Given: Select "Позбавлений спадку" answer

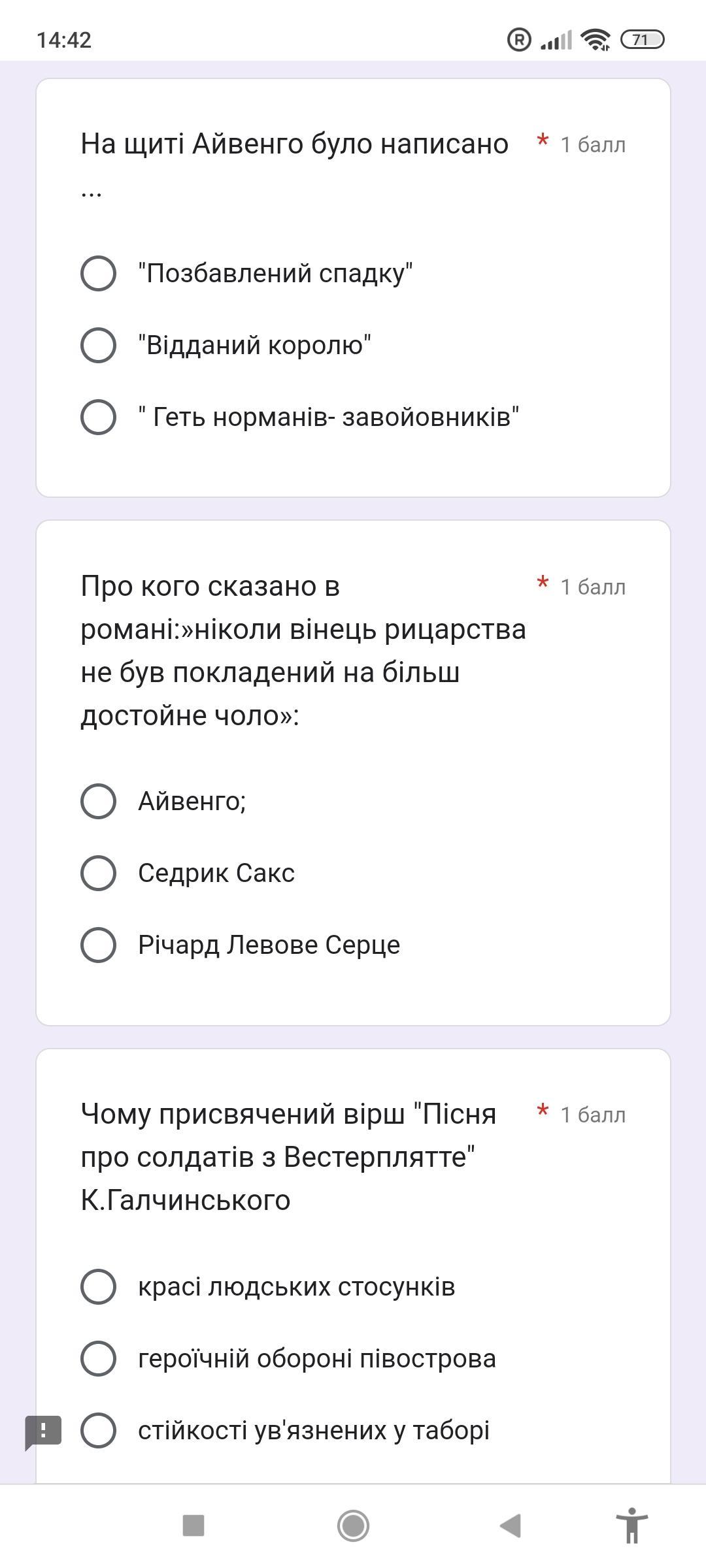Looking at the screenshot, I should (x=99, y=273).
